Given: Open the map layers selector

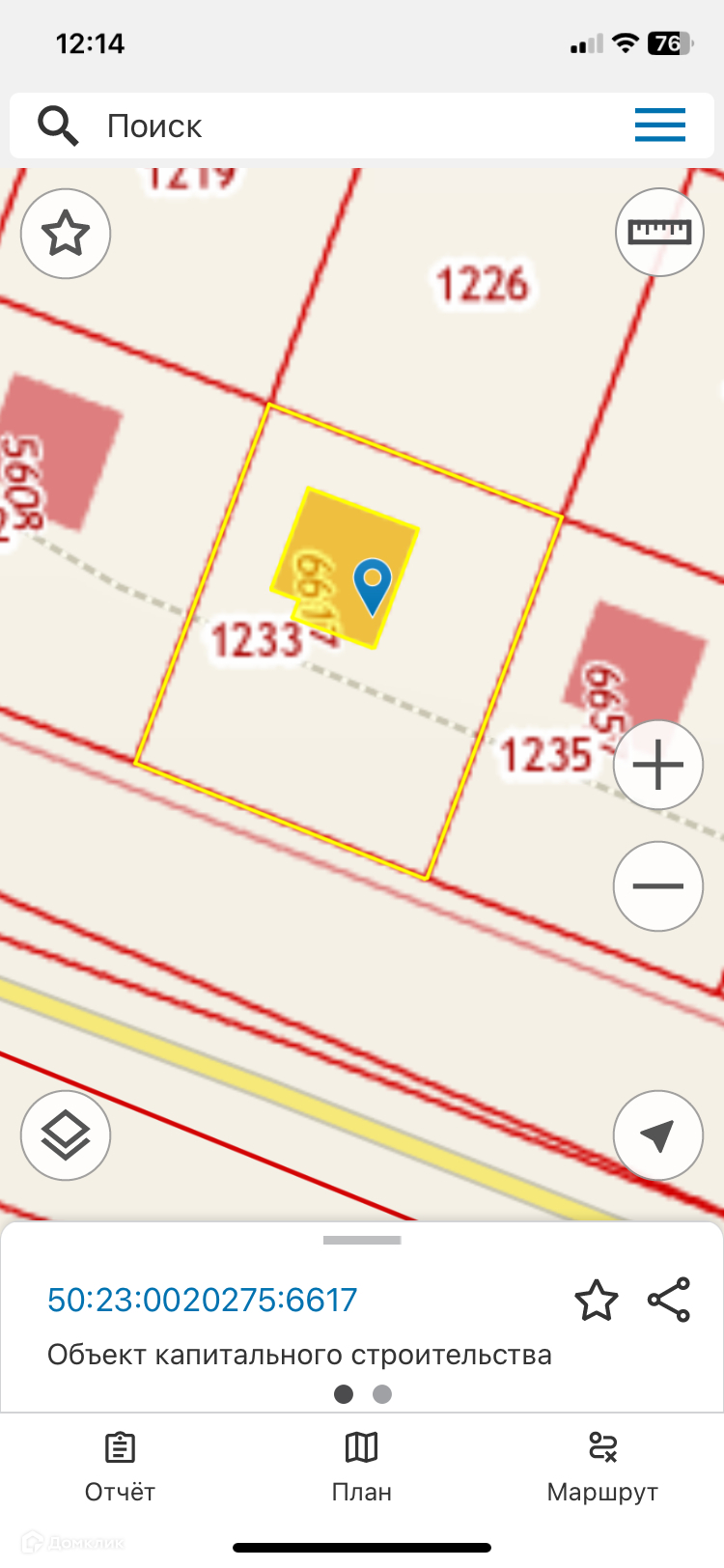Looking at the screenshot, I should point(66,1135).
